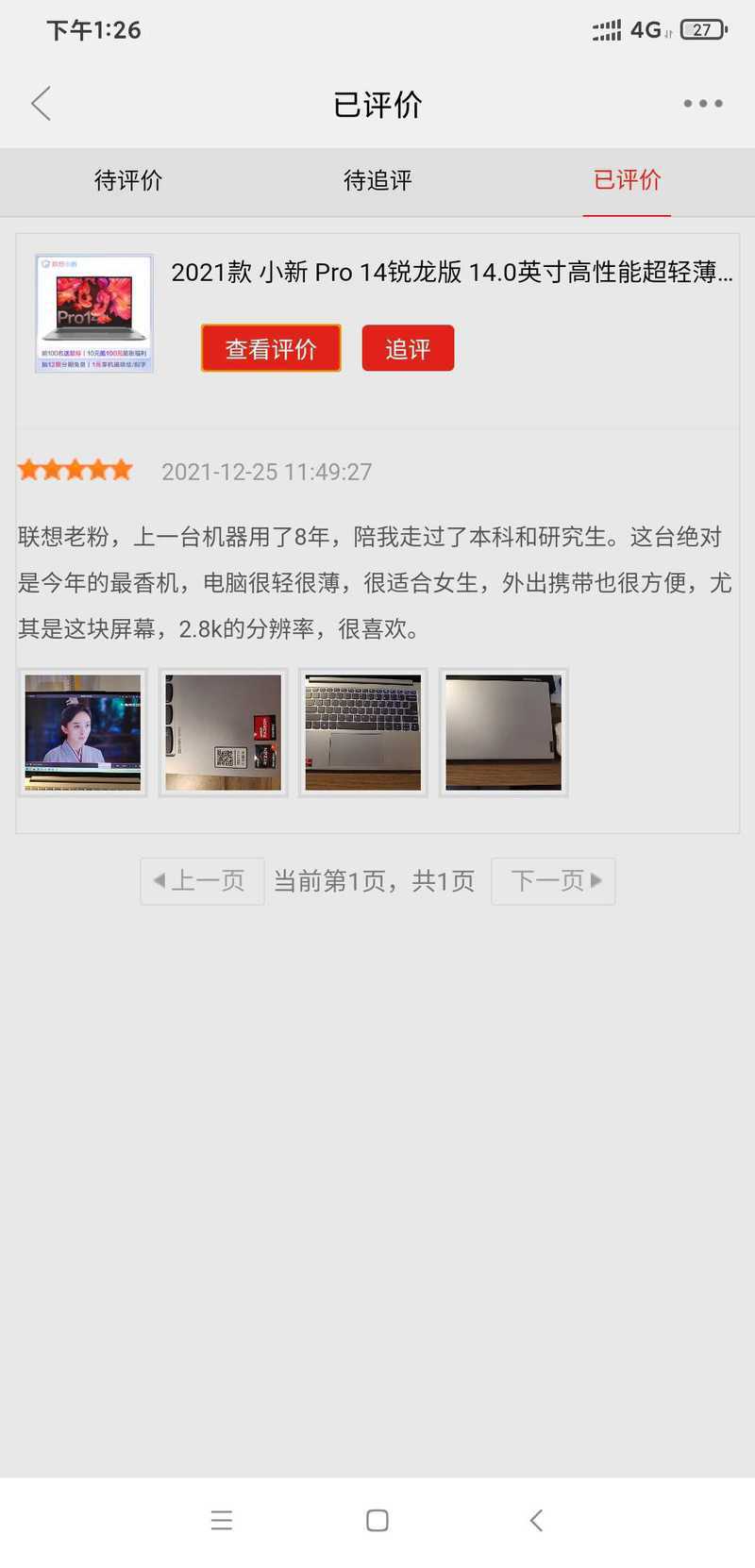Tap the system home button

pyautogui.click(x=377, y=1520)
